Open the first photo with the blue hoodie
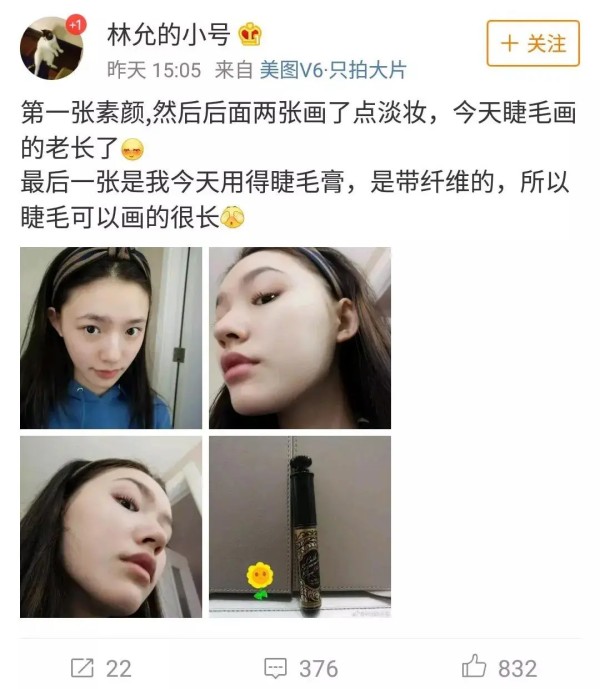 tap(110, 338)
